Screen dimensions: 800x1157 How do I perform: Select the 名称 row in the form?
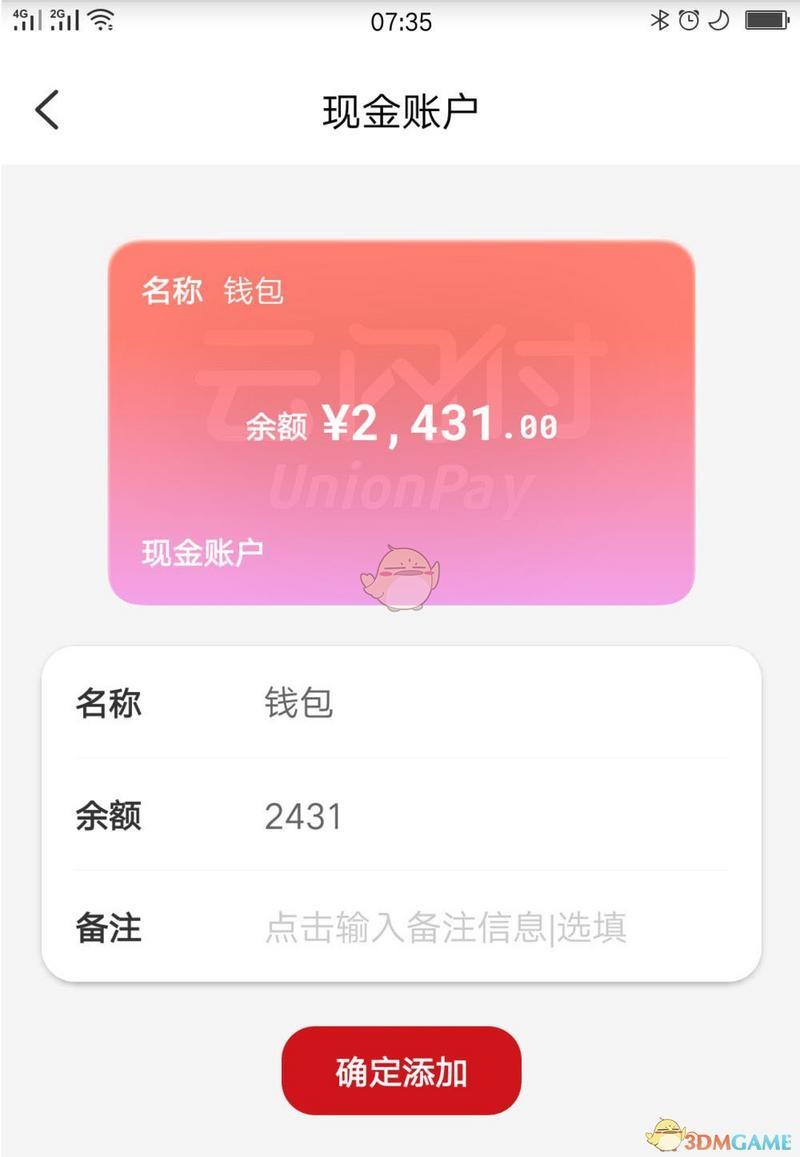pyautogui.click(x=400, y=703)
